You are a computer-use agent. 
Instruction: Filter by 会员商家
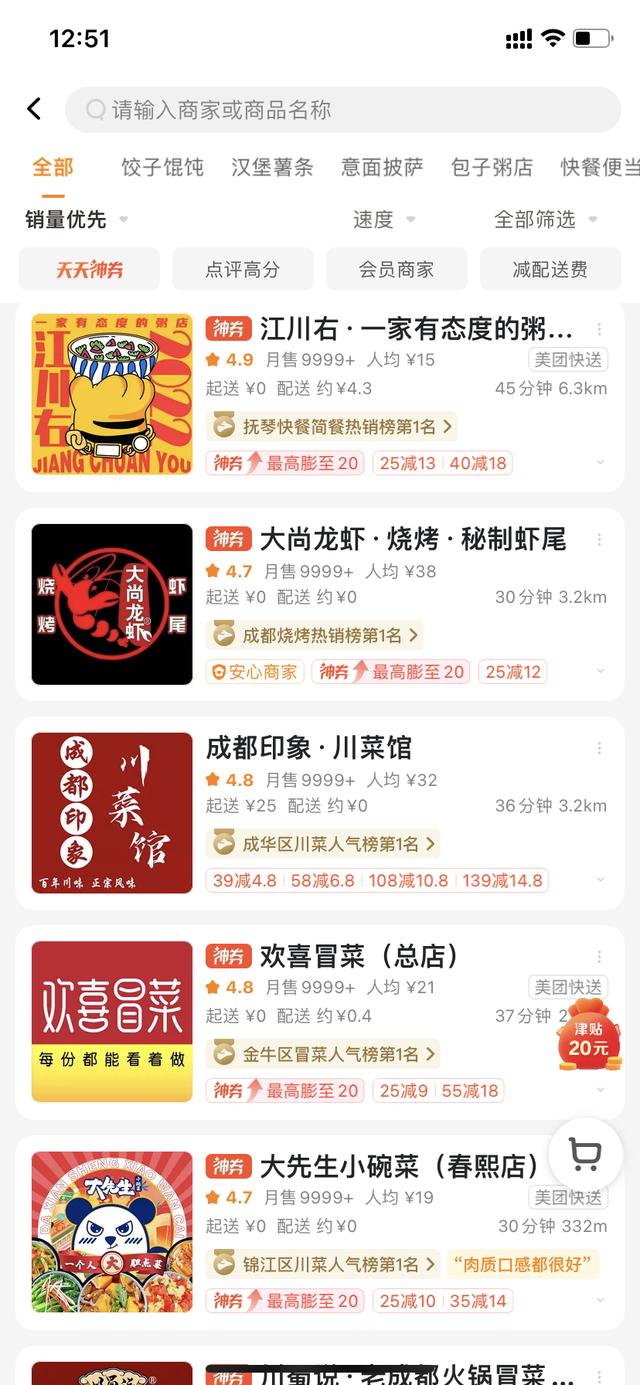[x=396, y=269]
